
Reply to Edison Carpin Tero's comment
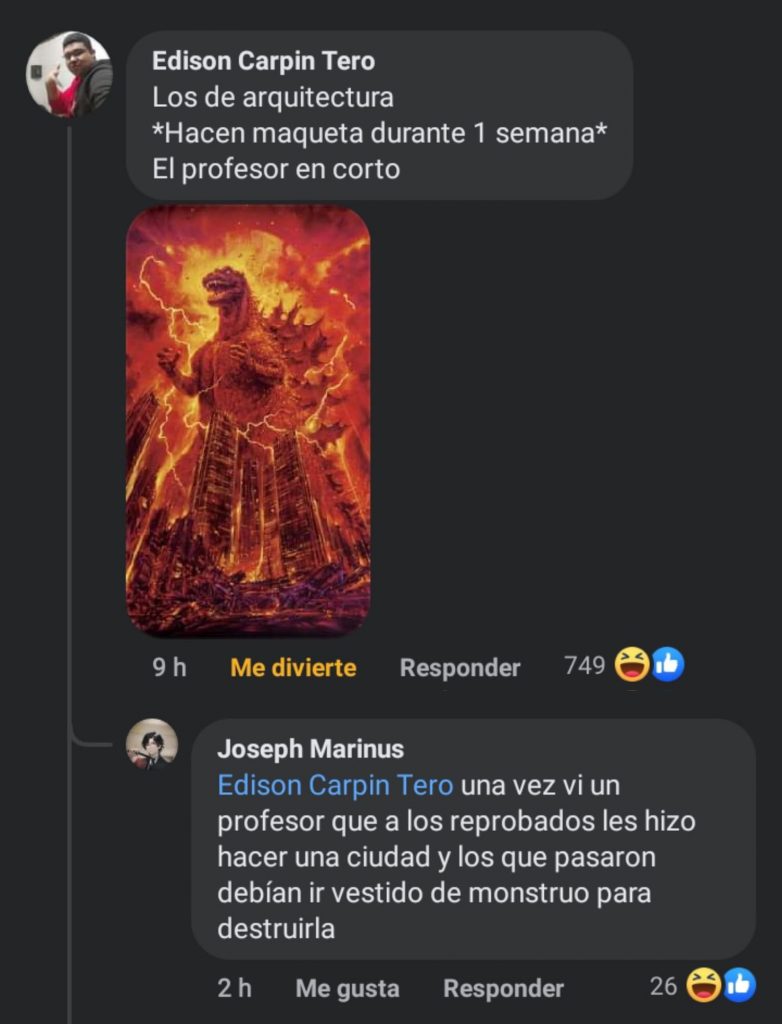coord(460,667)
